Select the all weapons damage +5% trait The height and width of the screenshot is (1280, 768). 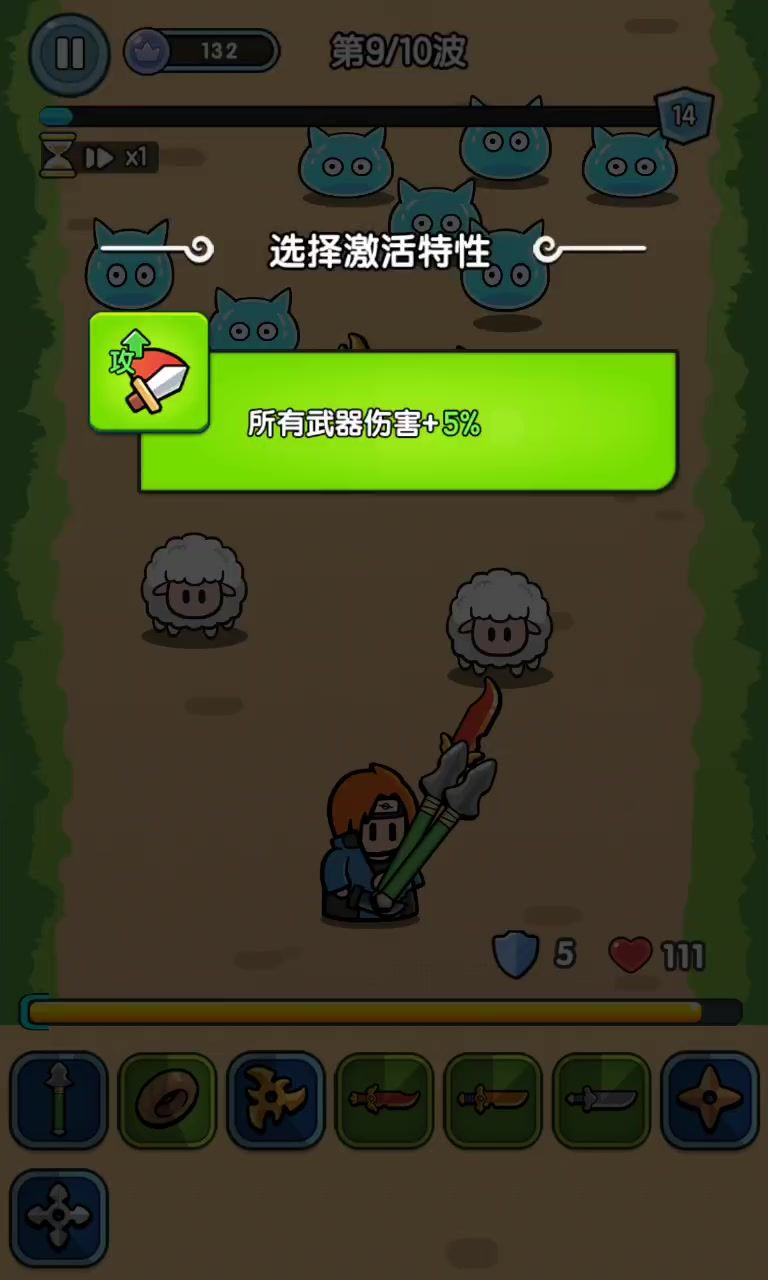coord(408,422)
